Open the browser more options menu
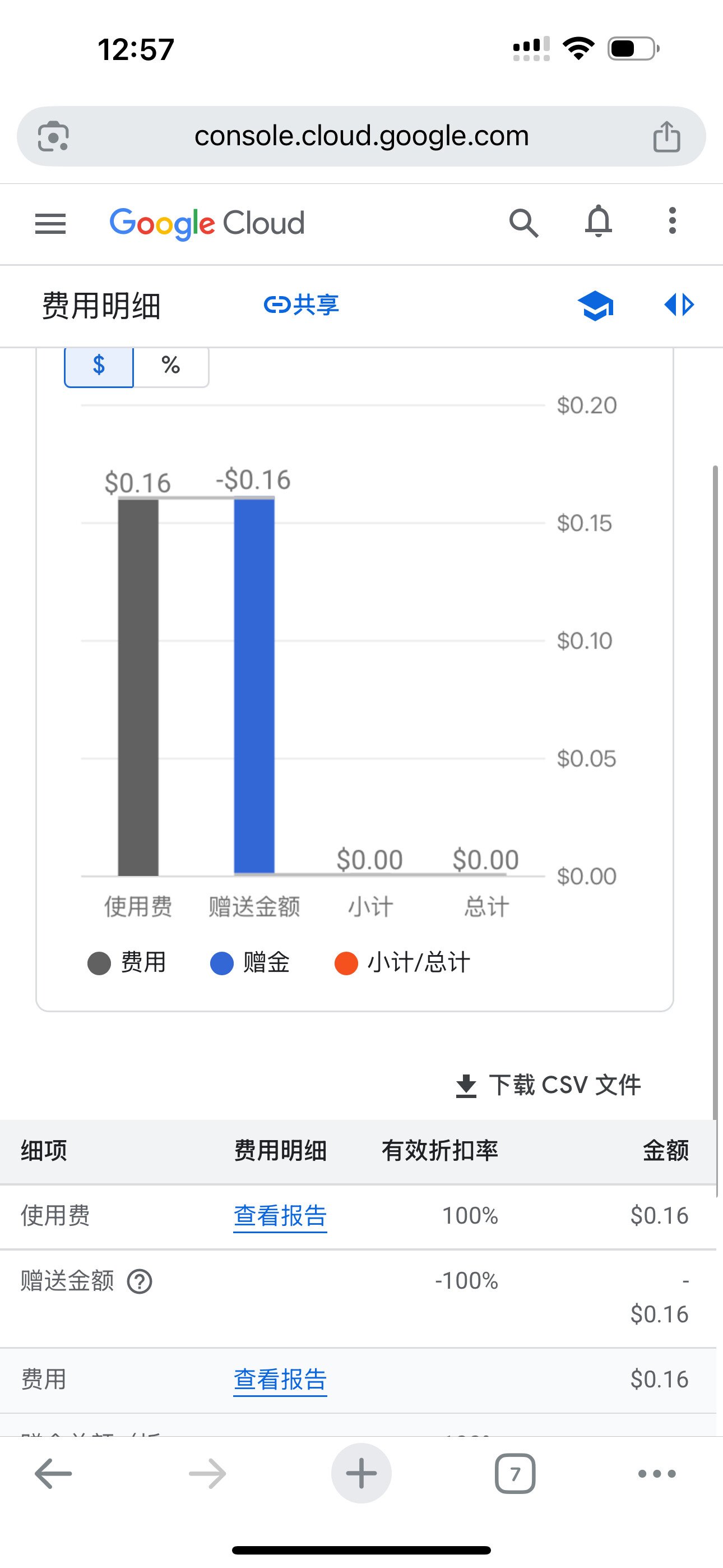The image size is (723, 1568). coord(657,1474)
